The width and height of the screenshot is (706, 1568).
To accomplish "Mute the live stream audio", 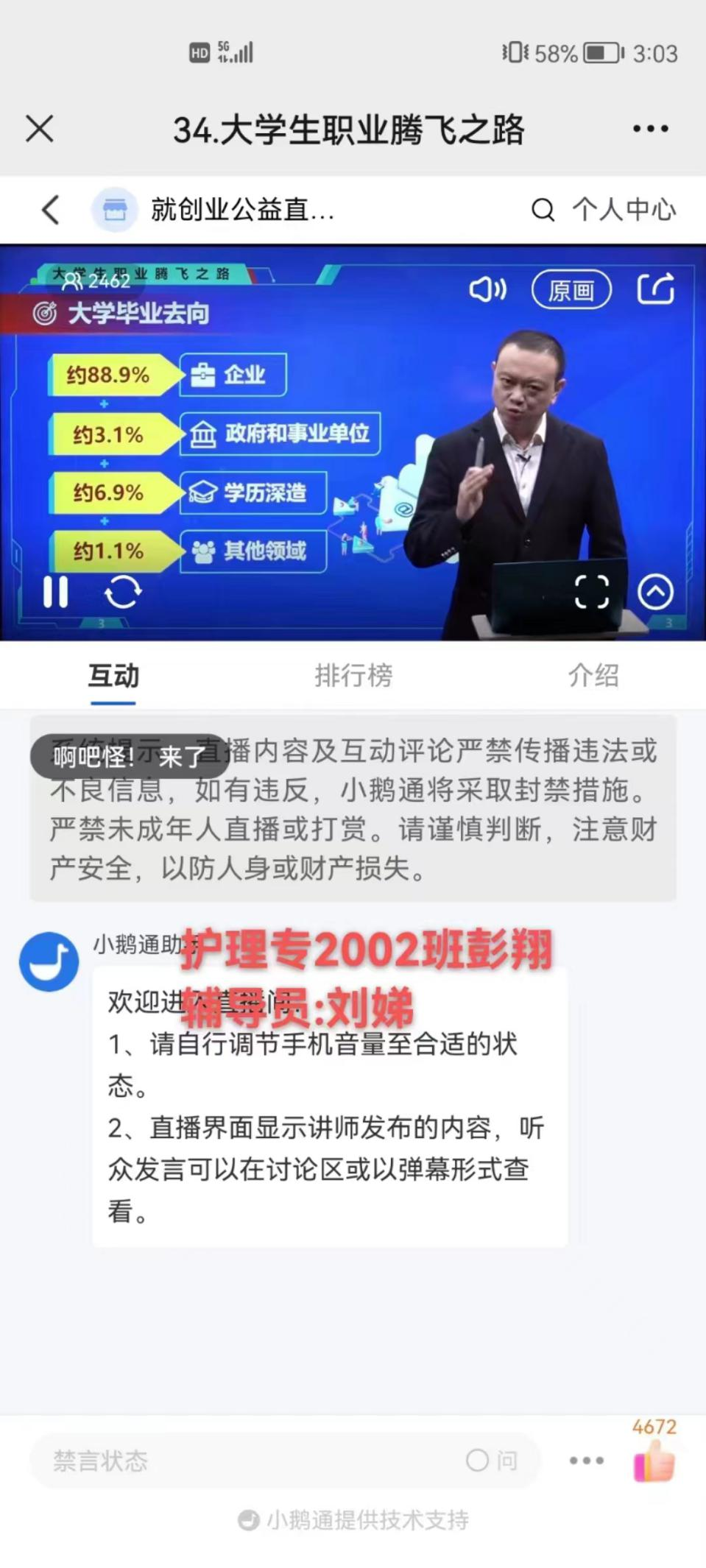I will 487,289.
